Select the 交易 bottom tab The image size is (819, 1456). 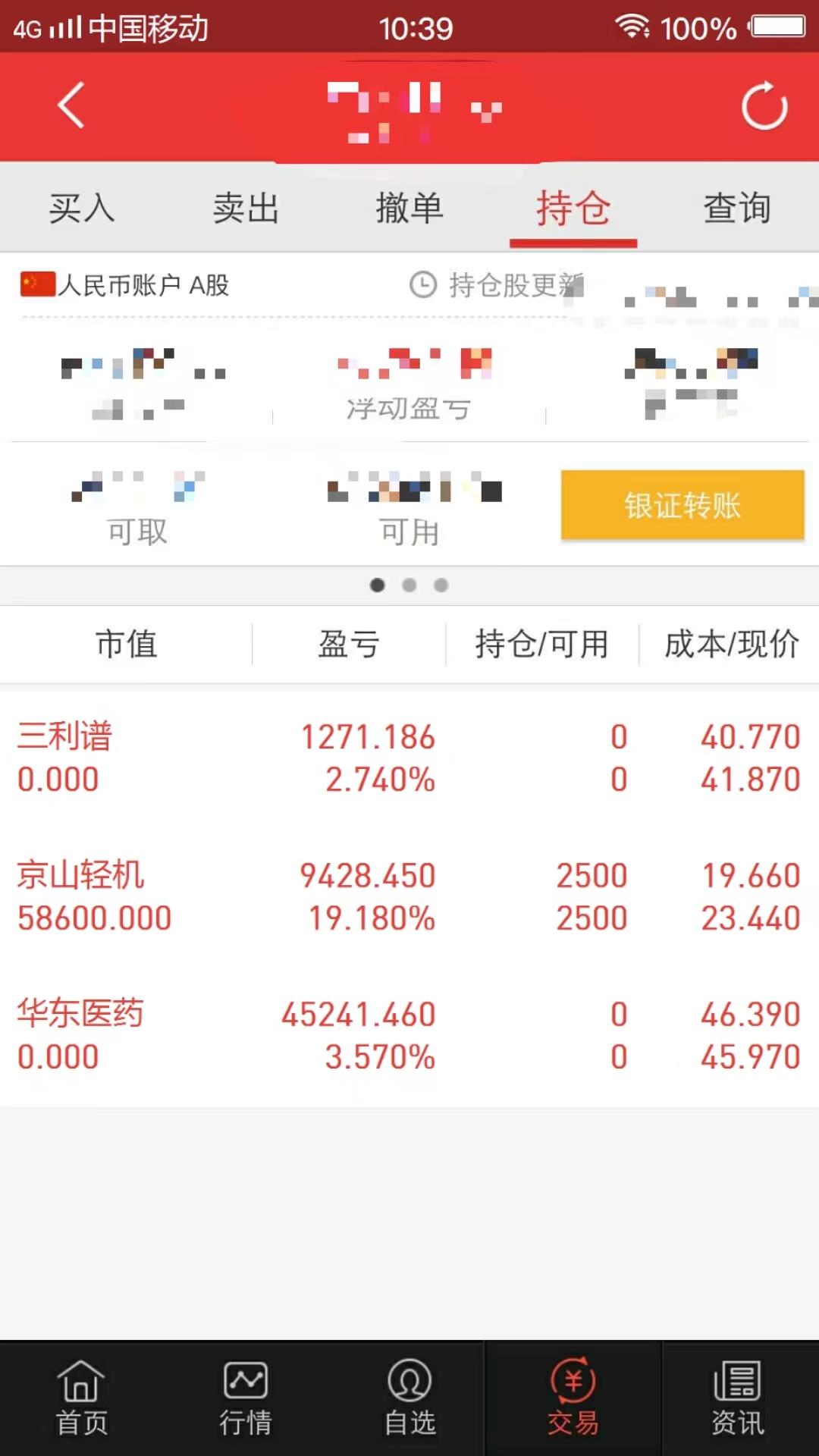tap(573, 1398)
